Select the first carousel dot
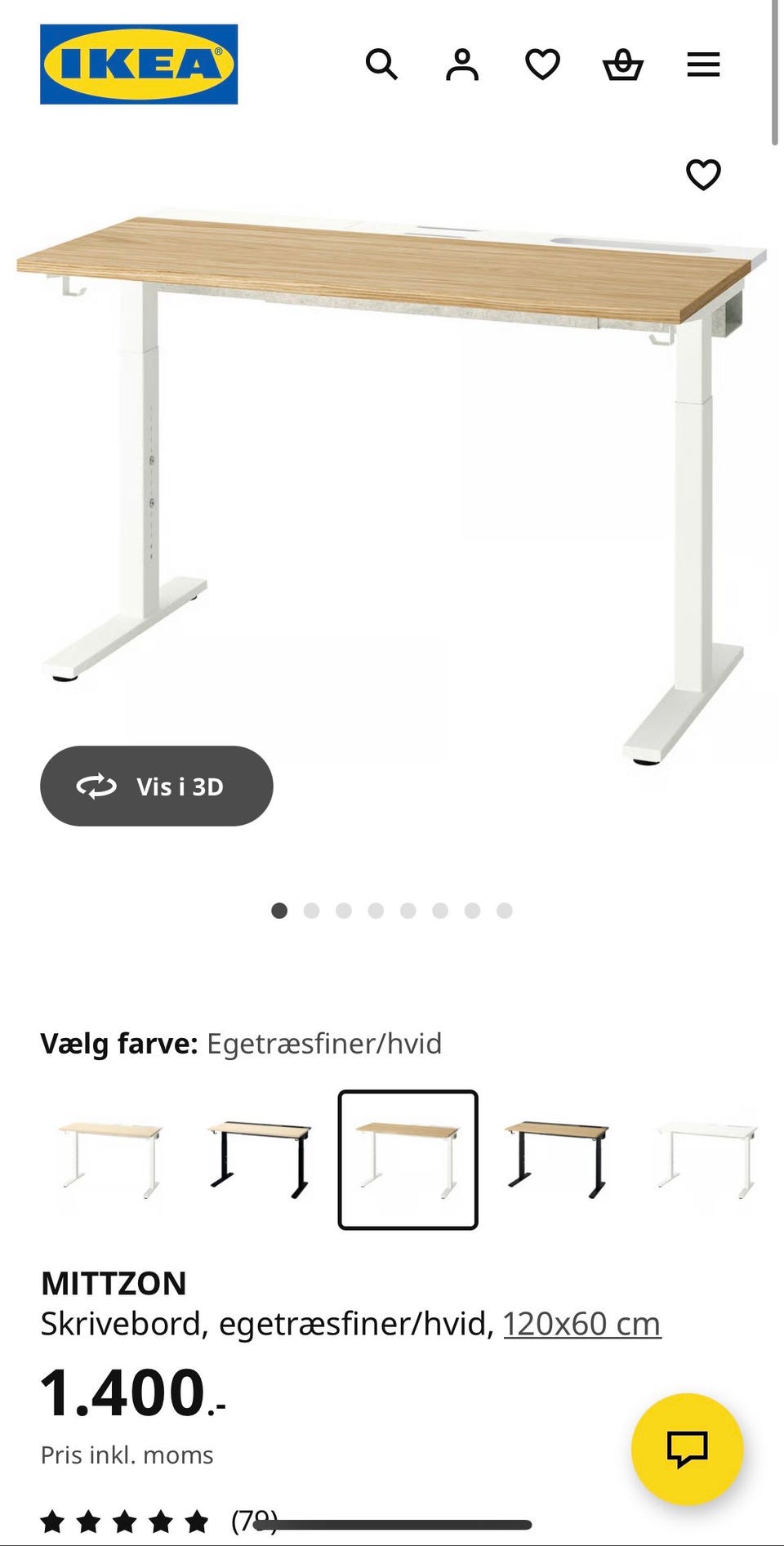Viewport: 784px width, 1546px height. (x=278, y=911)
